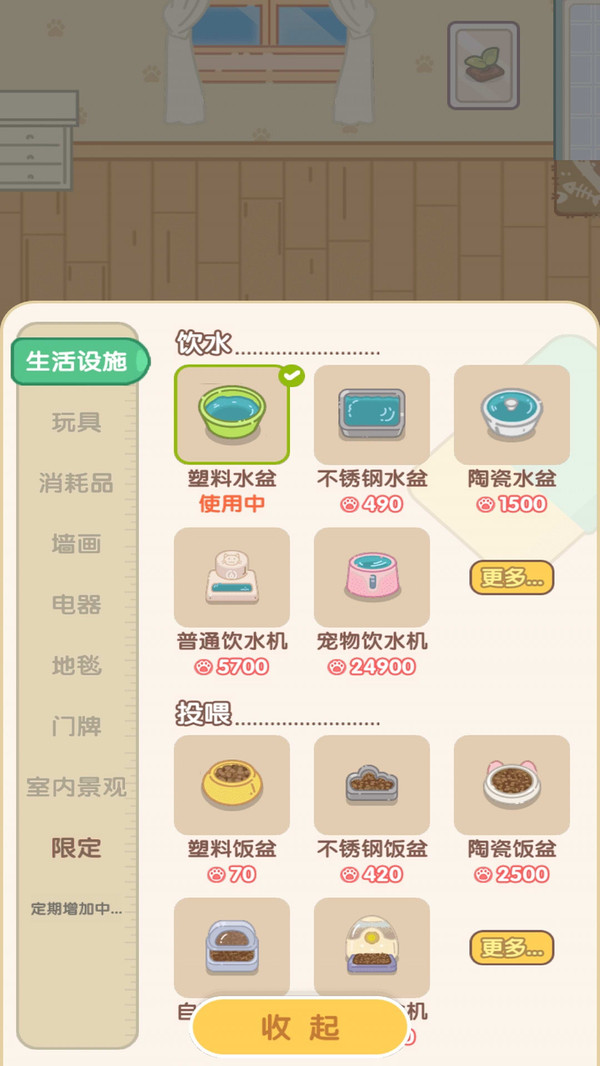Select the 墙画 category tab
The width and height of the screenshot is (600, 1066).
pyautogui.click(x=77, y=544)
